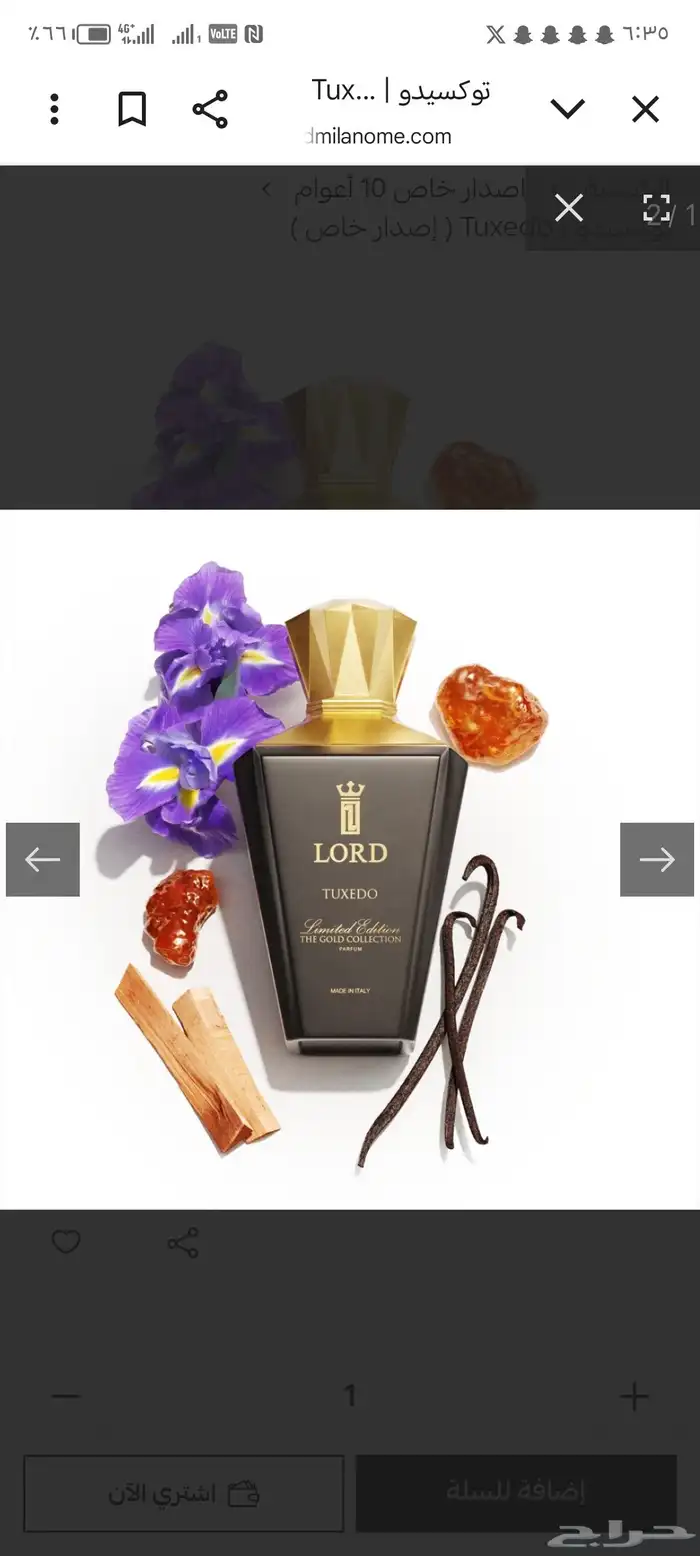The width and height of the screenshot is (700, 1556).
Task: Toggle fullscreen image view
Action: pyautogui.click(x=656, y=208)
